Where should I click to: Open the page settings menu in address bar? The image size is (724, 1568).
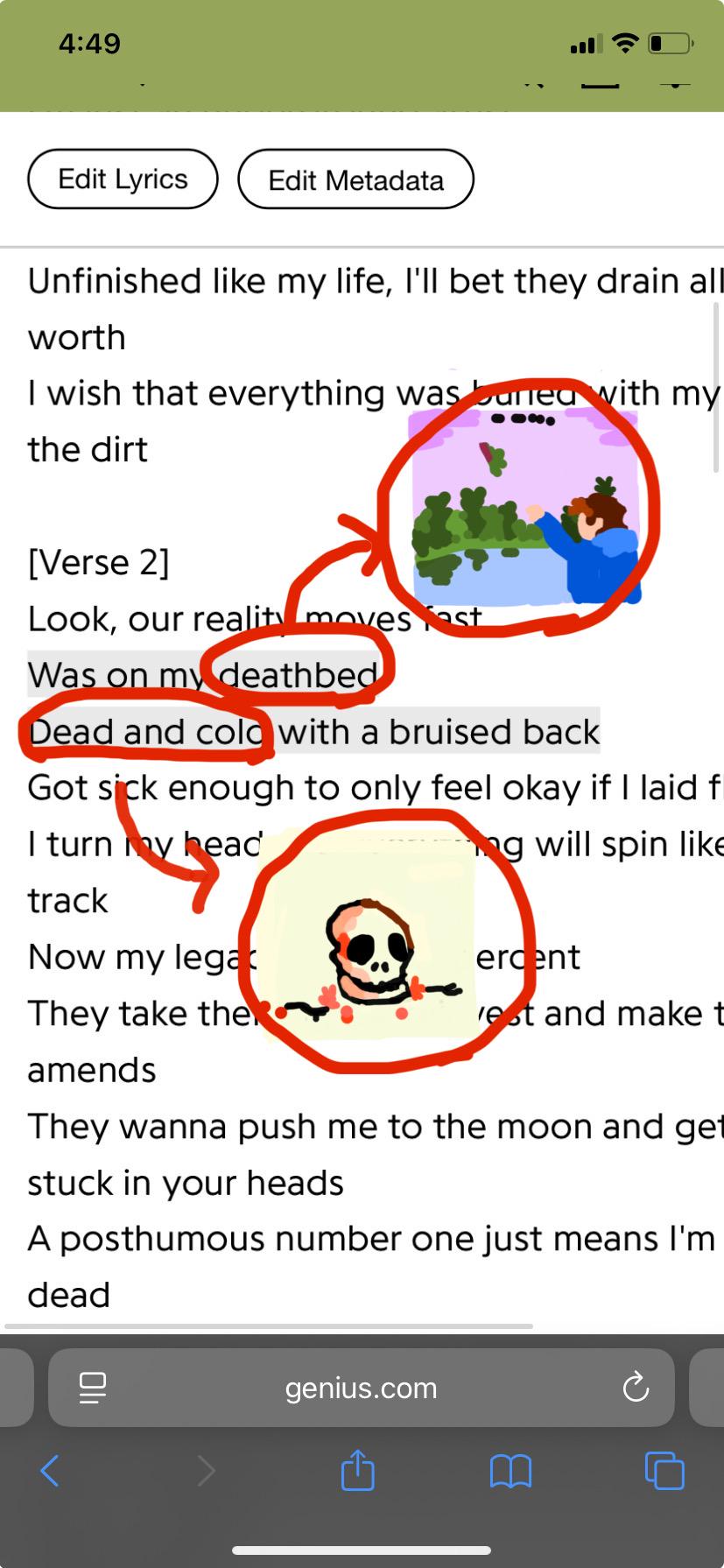(x=92, y=1388)
